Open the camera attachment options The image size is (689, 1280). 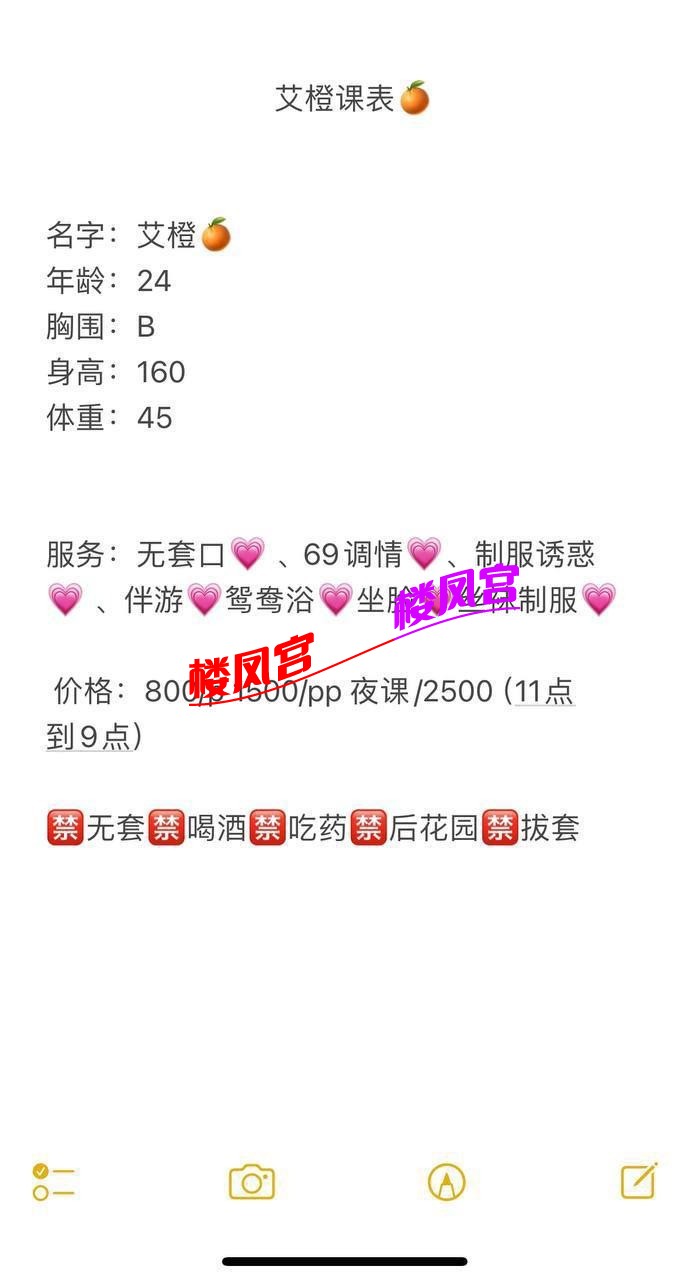tap(251, 1182)
